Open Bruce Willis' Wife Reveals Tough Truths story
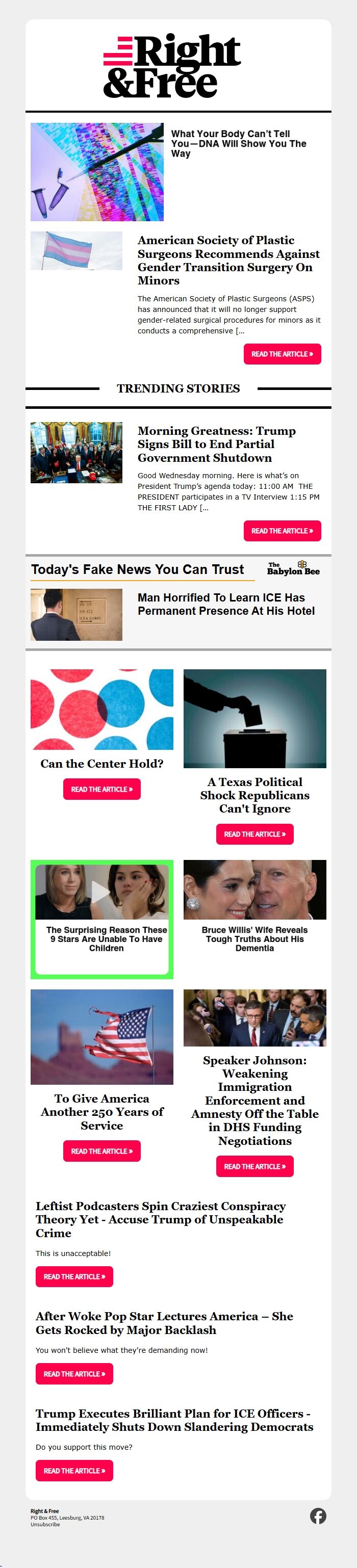This screenshot has width=357, height=1568. [254, 938]
